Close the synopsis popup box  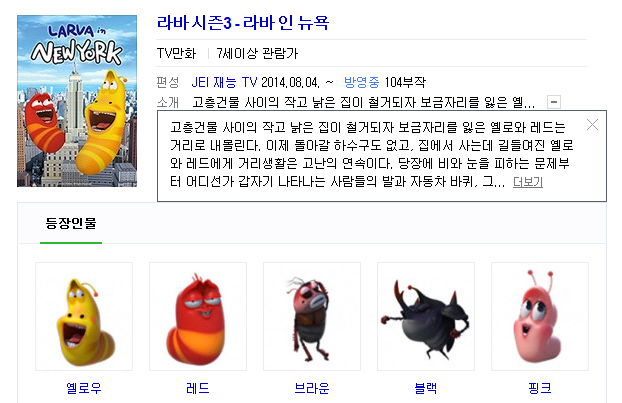[x=593, y=124]
